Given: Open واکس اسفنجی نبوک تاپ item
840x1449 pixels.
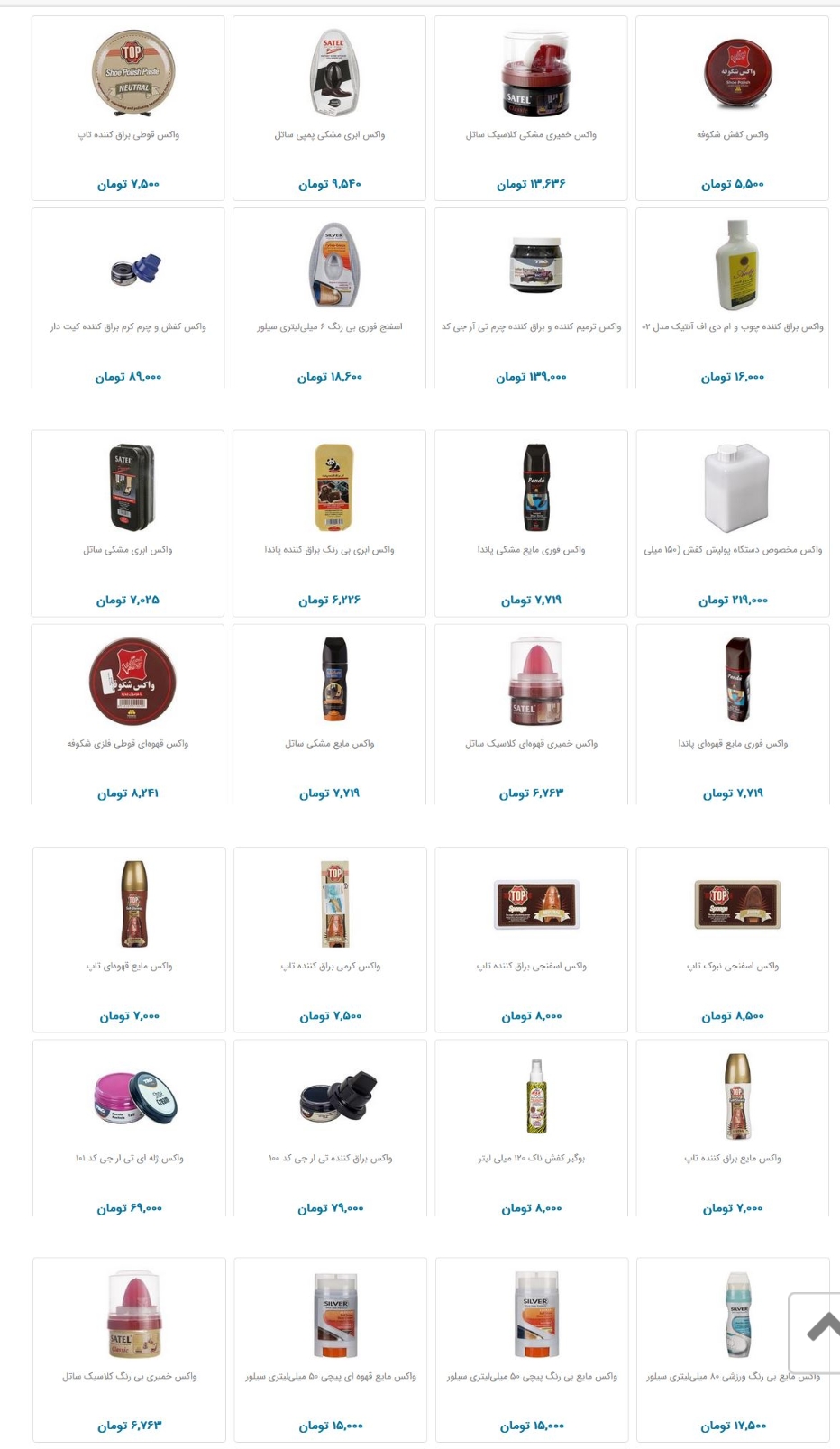Looking at the screenshot, I should tap(733, 966).
